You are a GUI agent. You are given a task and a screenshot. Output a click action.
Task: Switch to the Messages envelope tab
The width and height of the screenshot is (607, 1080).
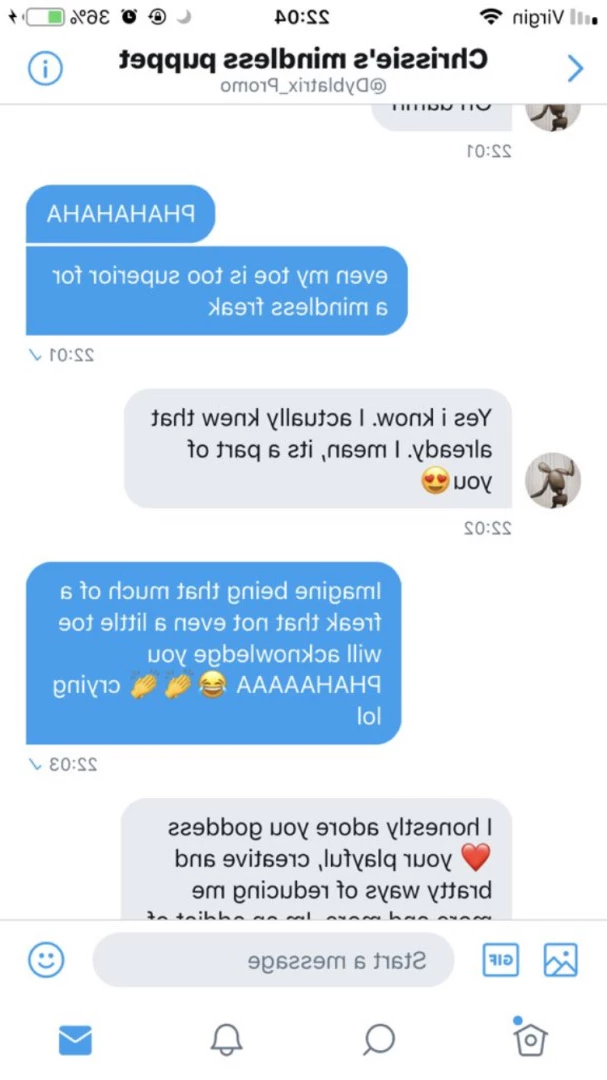[75, 1039]
